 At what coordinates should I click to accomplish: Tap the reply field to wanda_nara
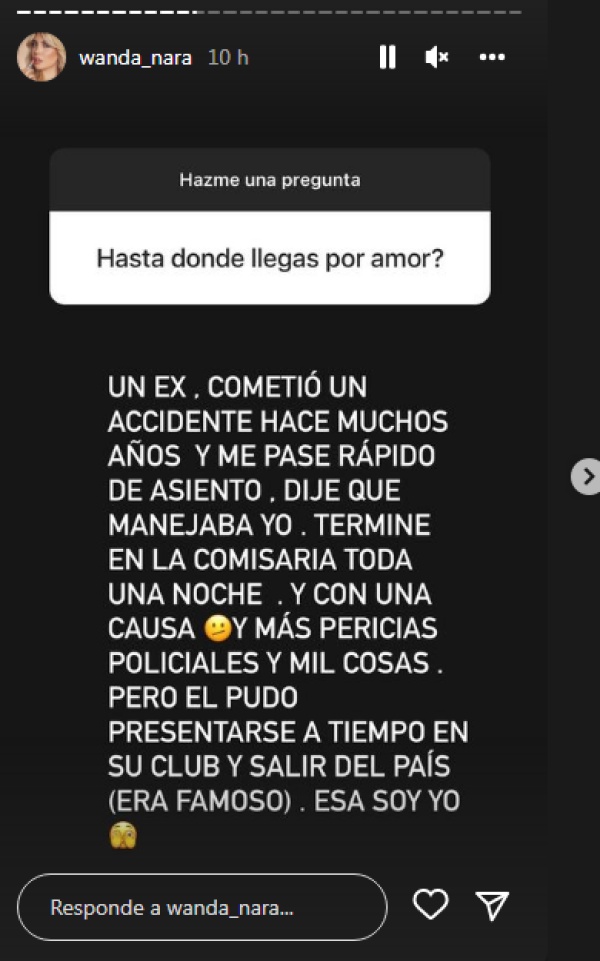[202, 907]
